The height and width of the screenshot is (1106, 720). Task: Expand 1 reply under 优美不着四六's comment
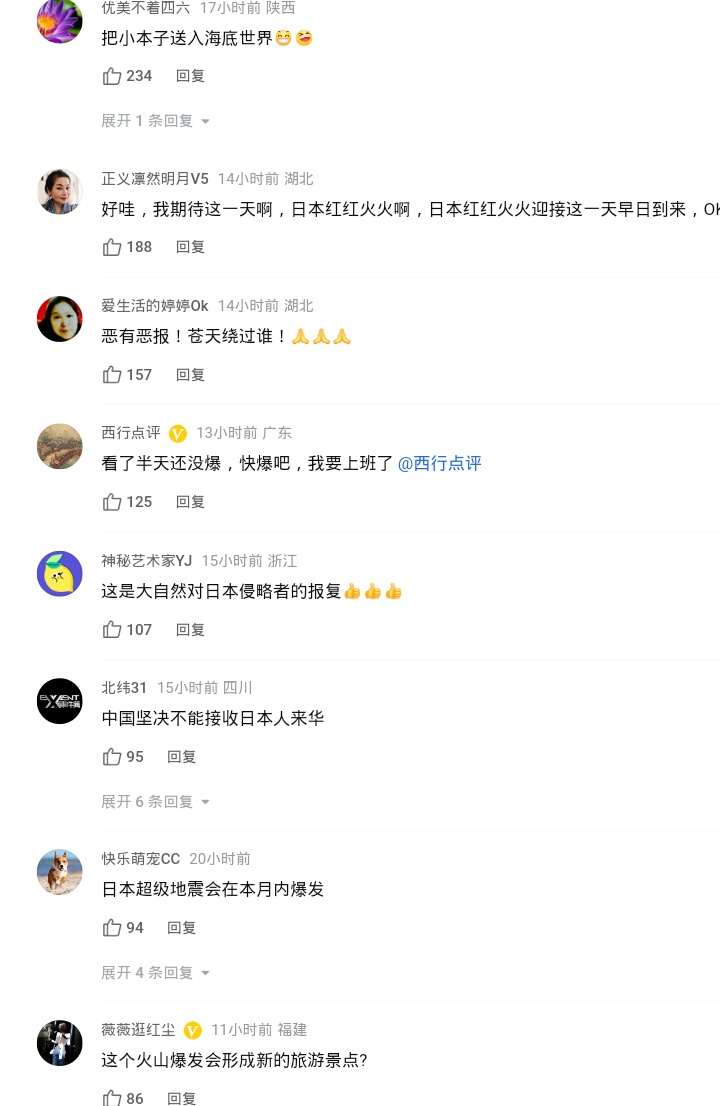[x=155, y=121]
